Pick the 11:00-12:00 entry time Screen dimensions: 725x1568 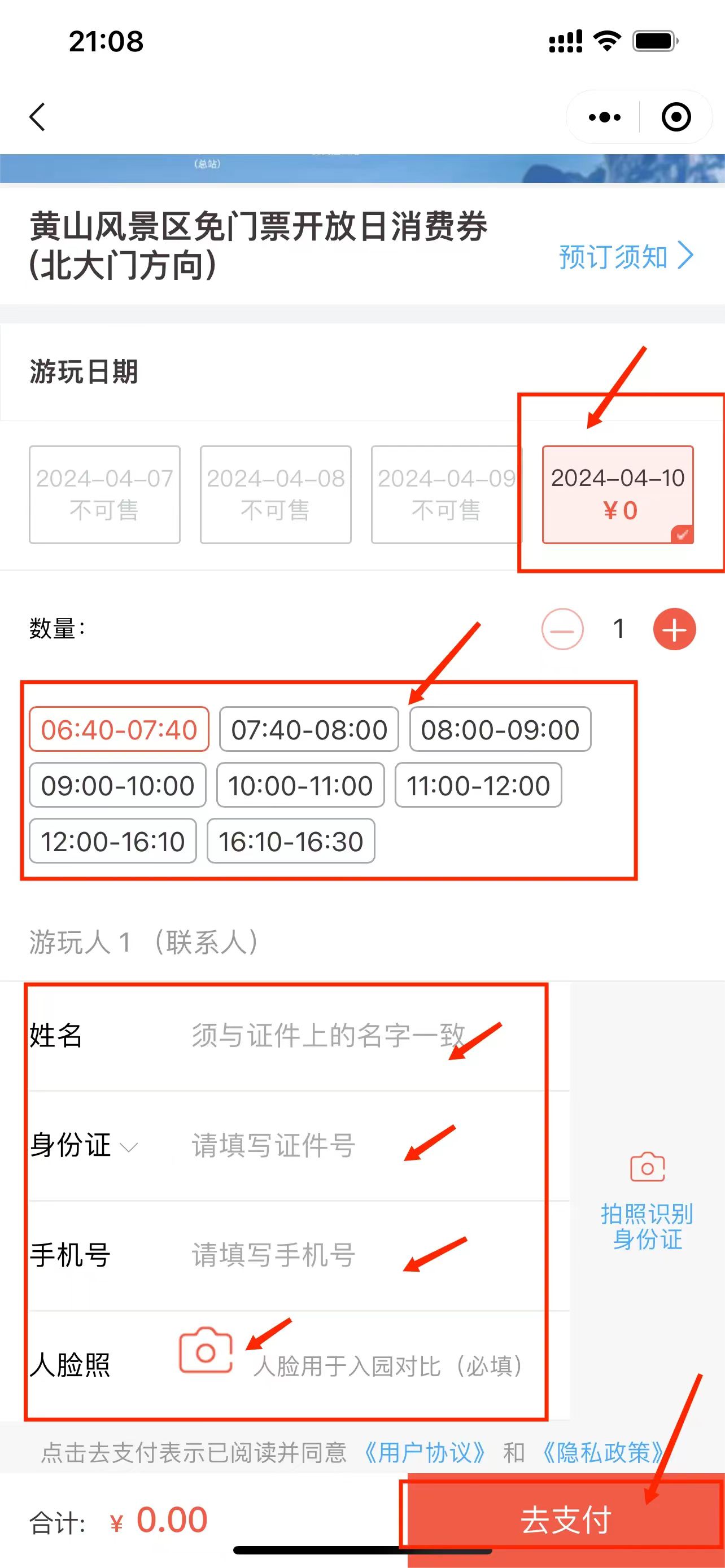478,785
